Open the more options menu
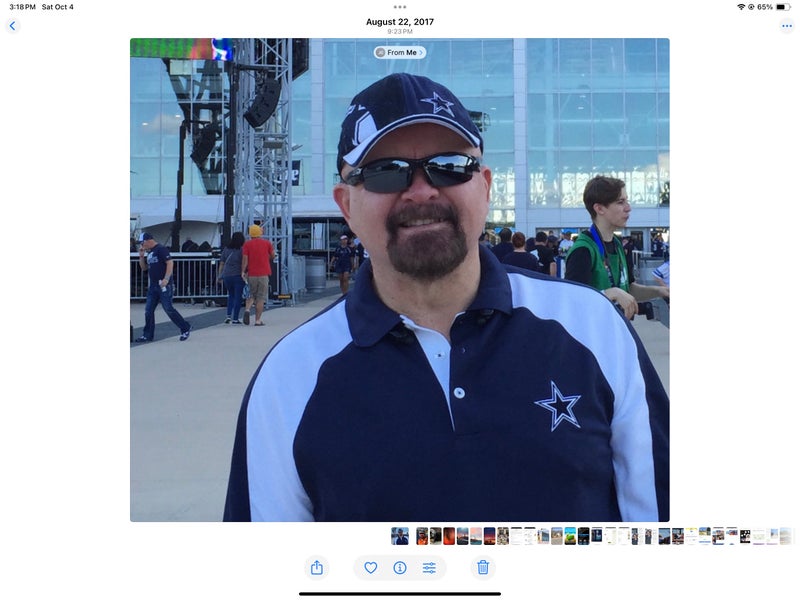 [x=786, y=26]
